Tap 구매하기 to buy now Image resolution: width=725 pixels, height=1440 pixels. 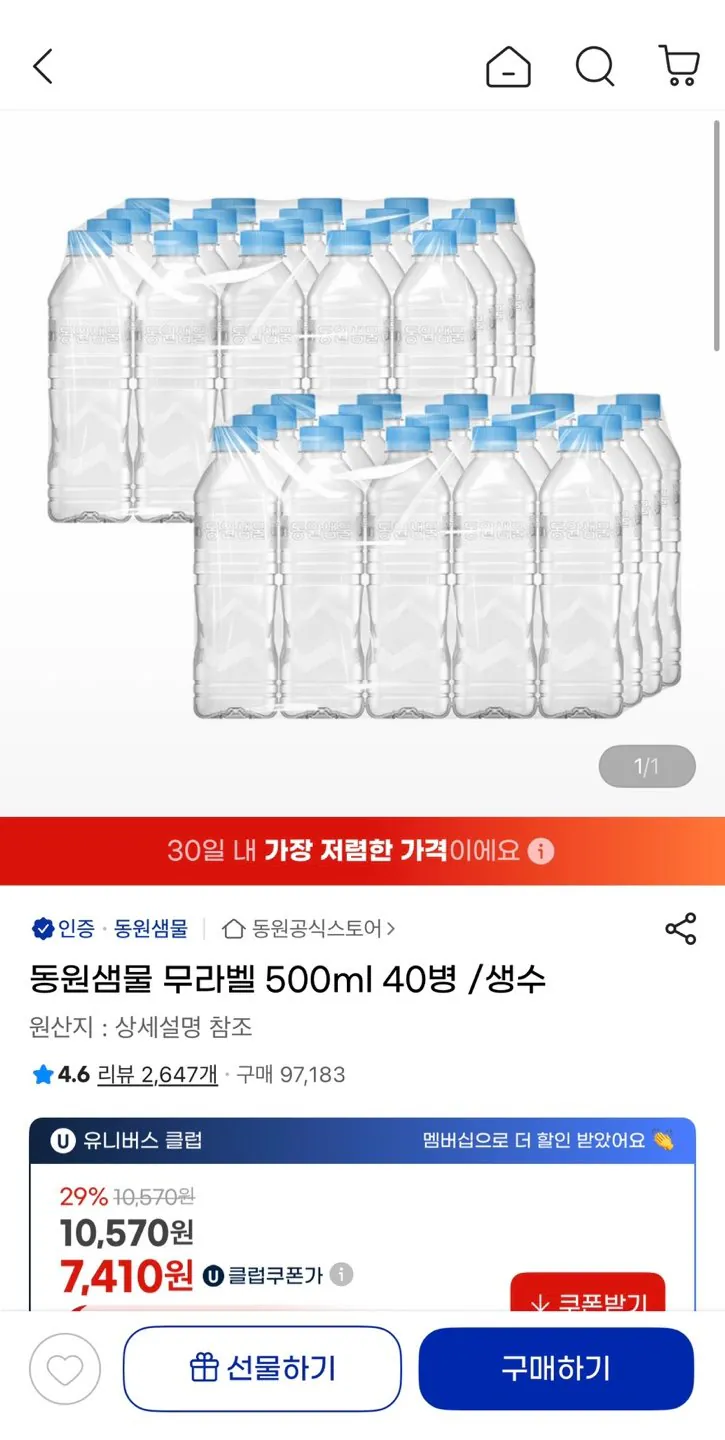(x=555, y=1369)
